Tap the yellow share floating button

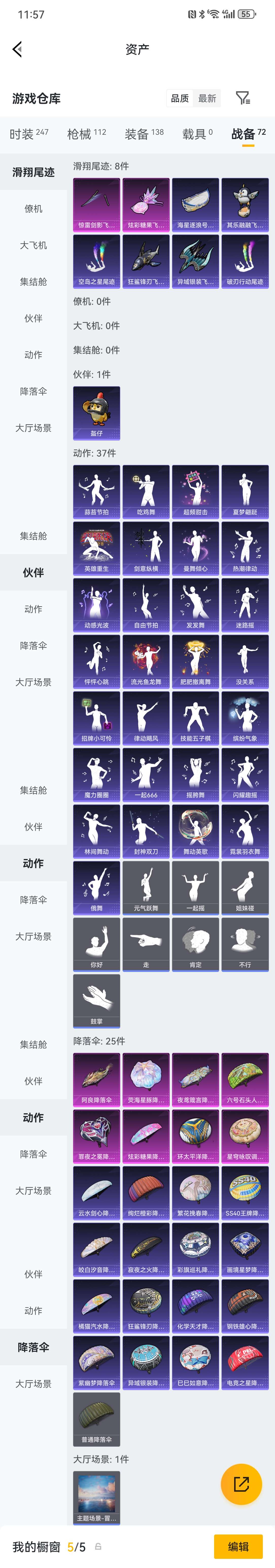pos(242,1483)
